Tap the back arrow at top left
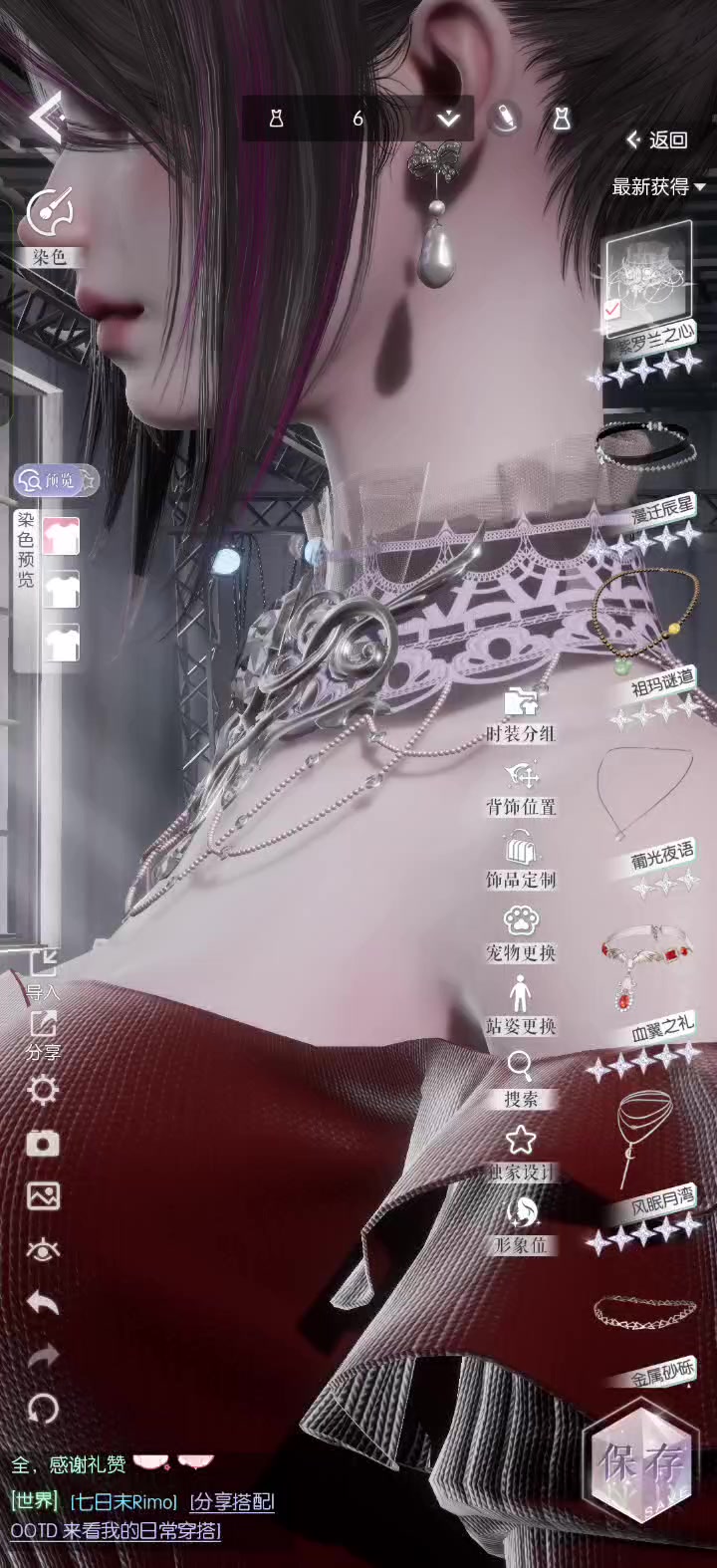This screenshot has width=717, height=1568. coord(47,118)
